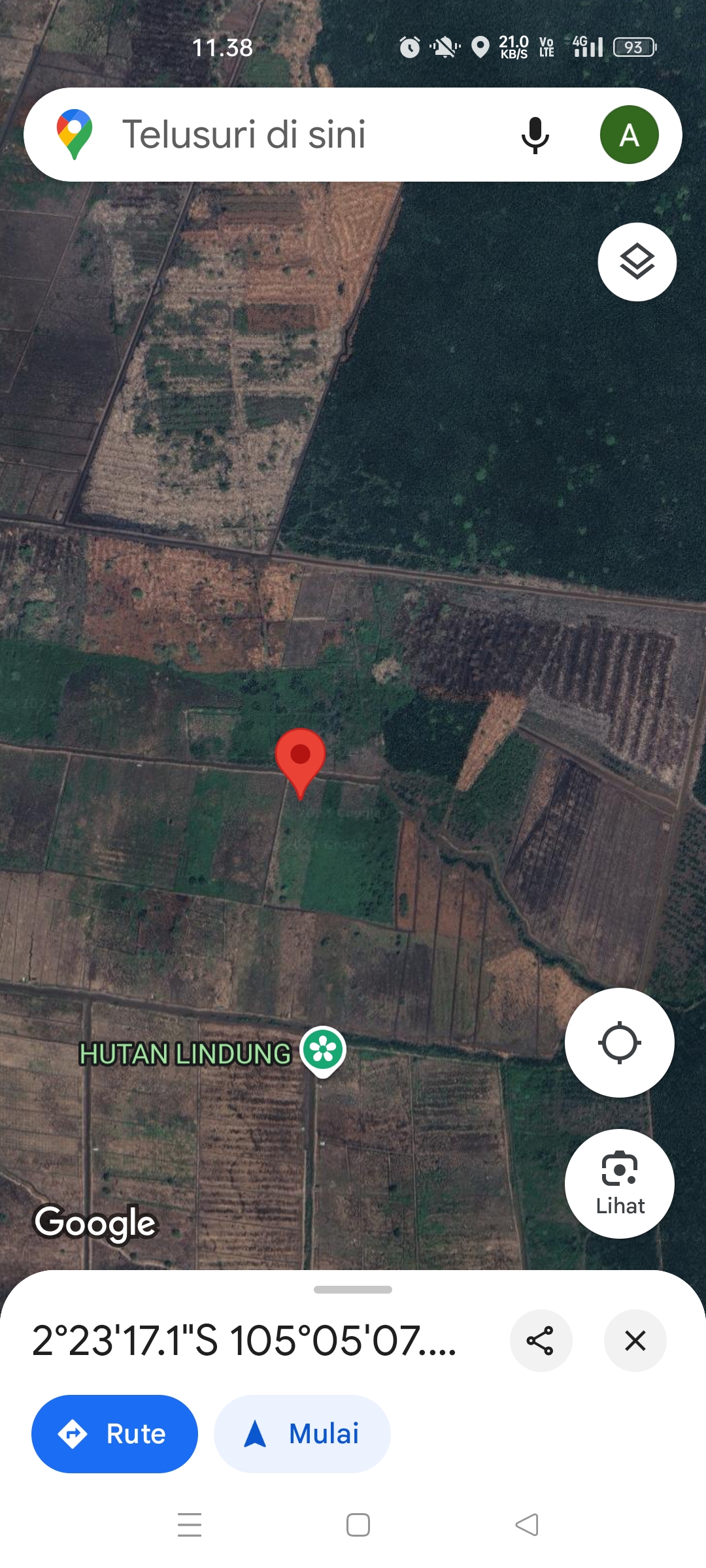Open the account profile avatar
Screen dimensions: 706x1568
pos(629,135)
